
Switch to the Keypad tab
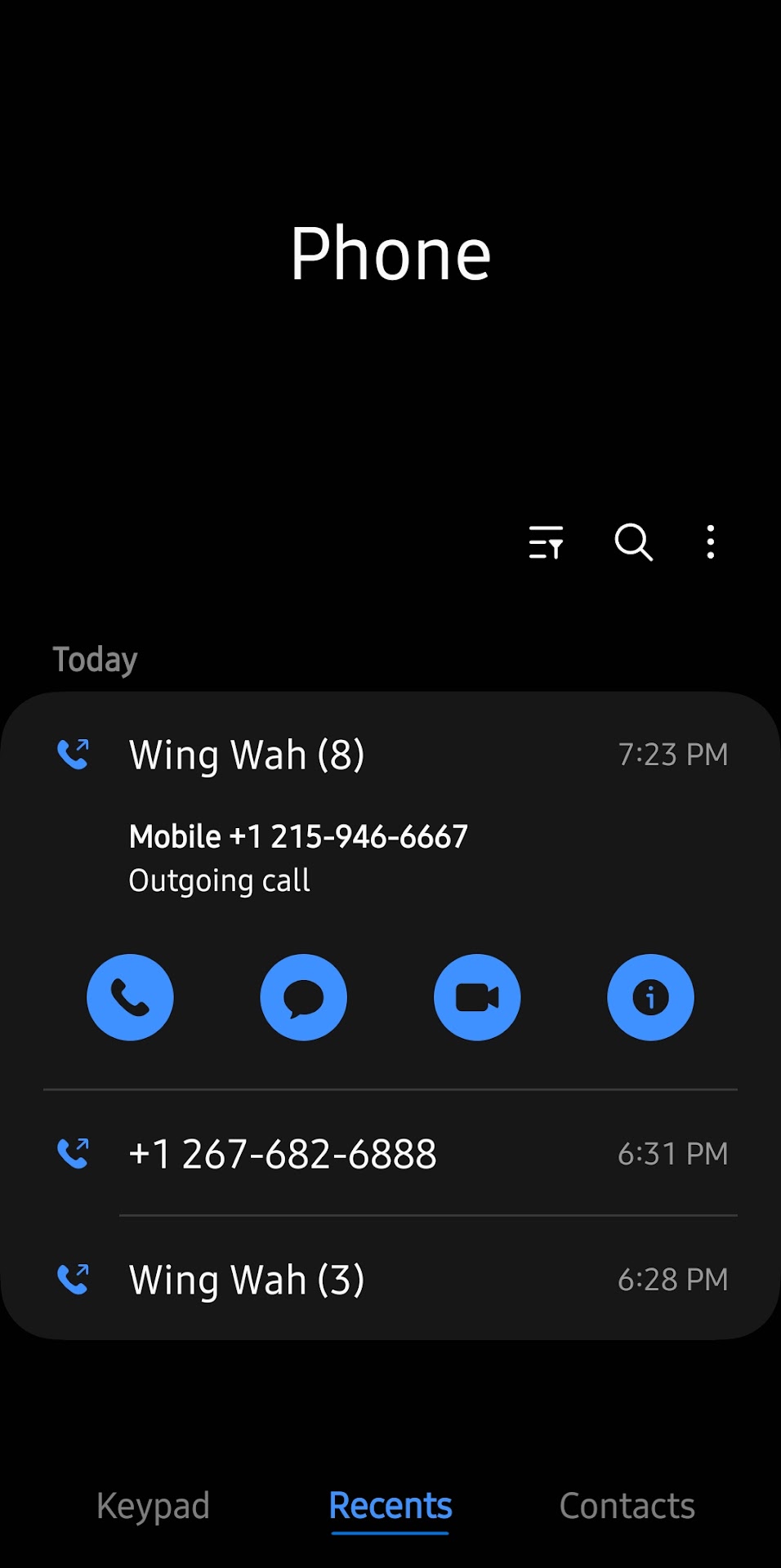(x=153, y=1506)
